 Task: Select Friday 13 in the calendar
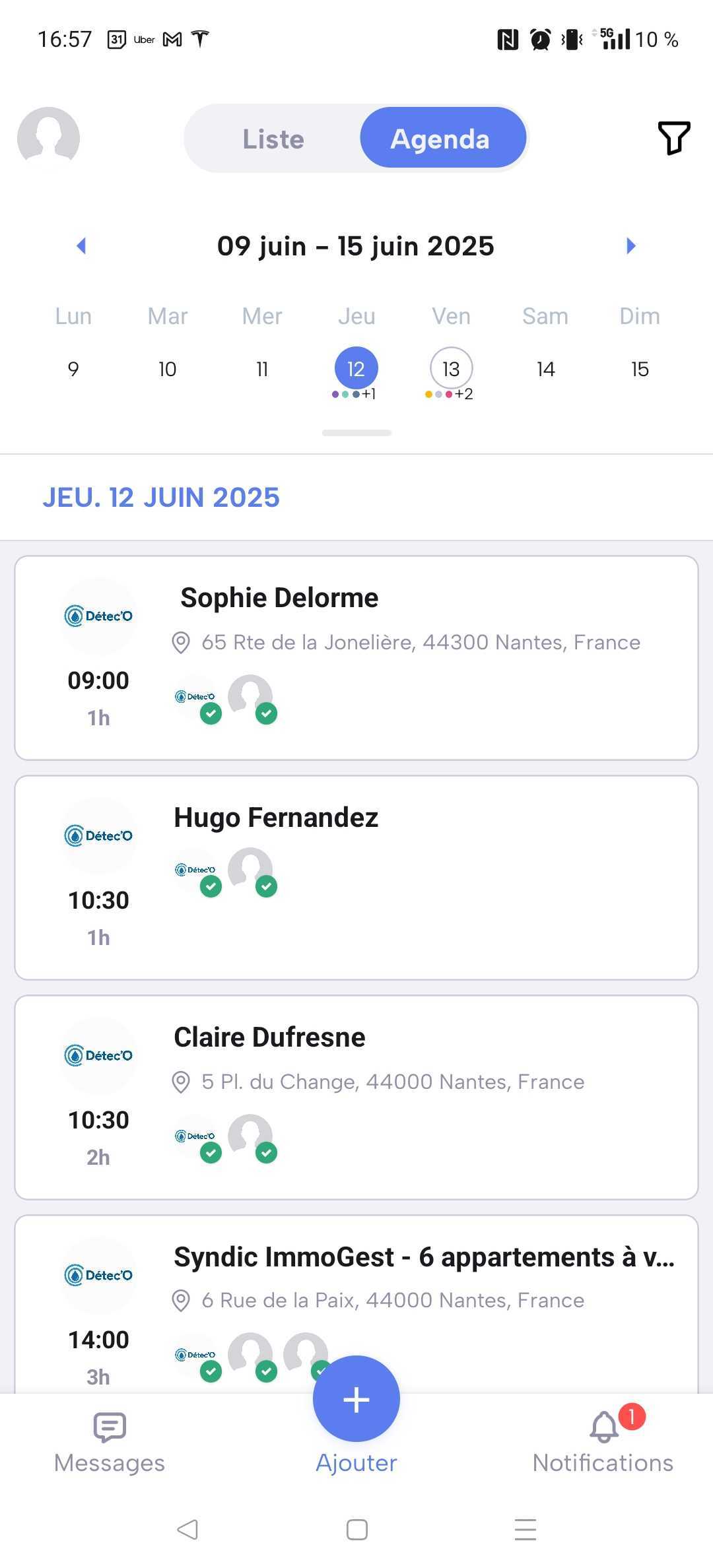coord(451,368)
